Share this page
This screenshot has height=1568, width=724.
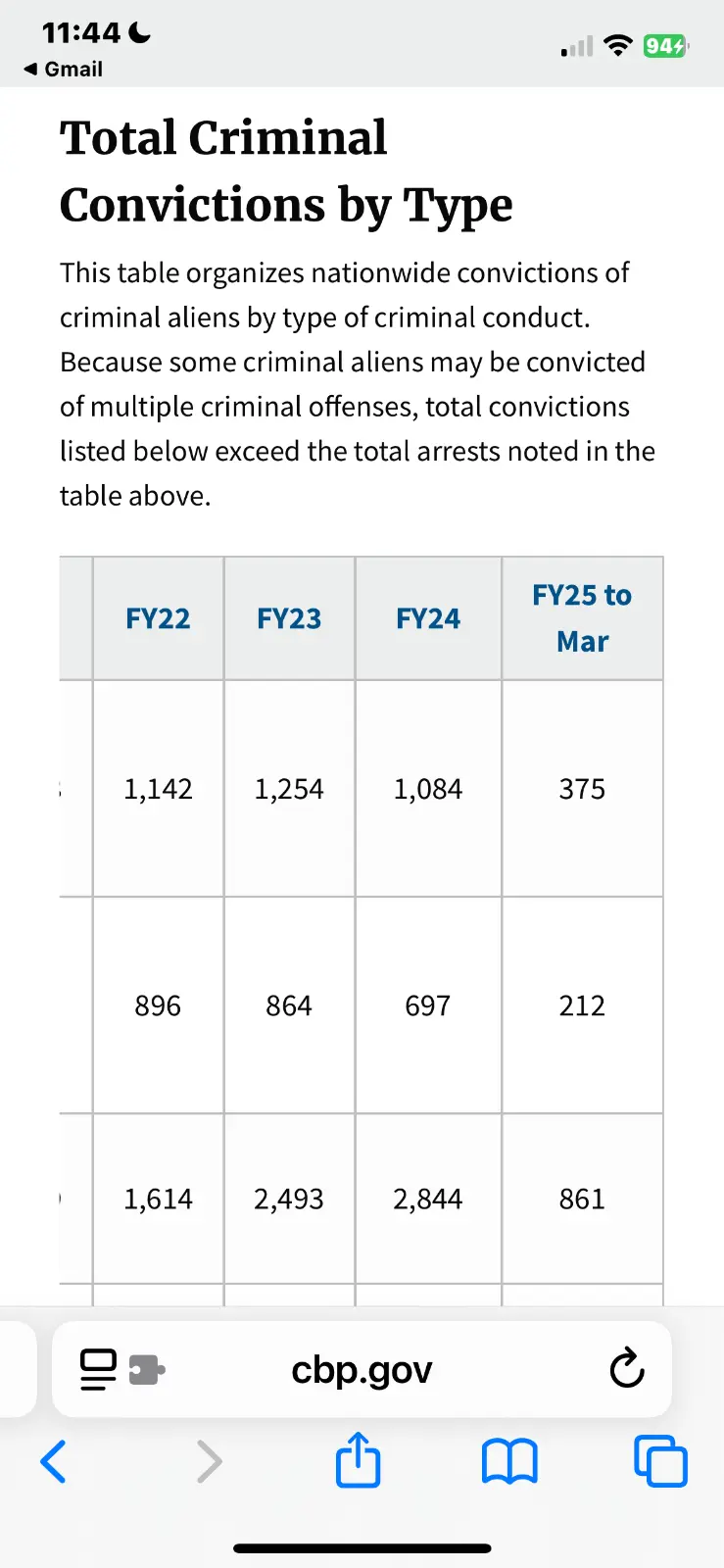[358, 1461]
